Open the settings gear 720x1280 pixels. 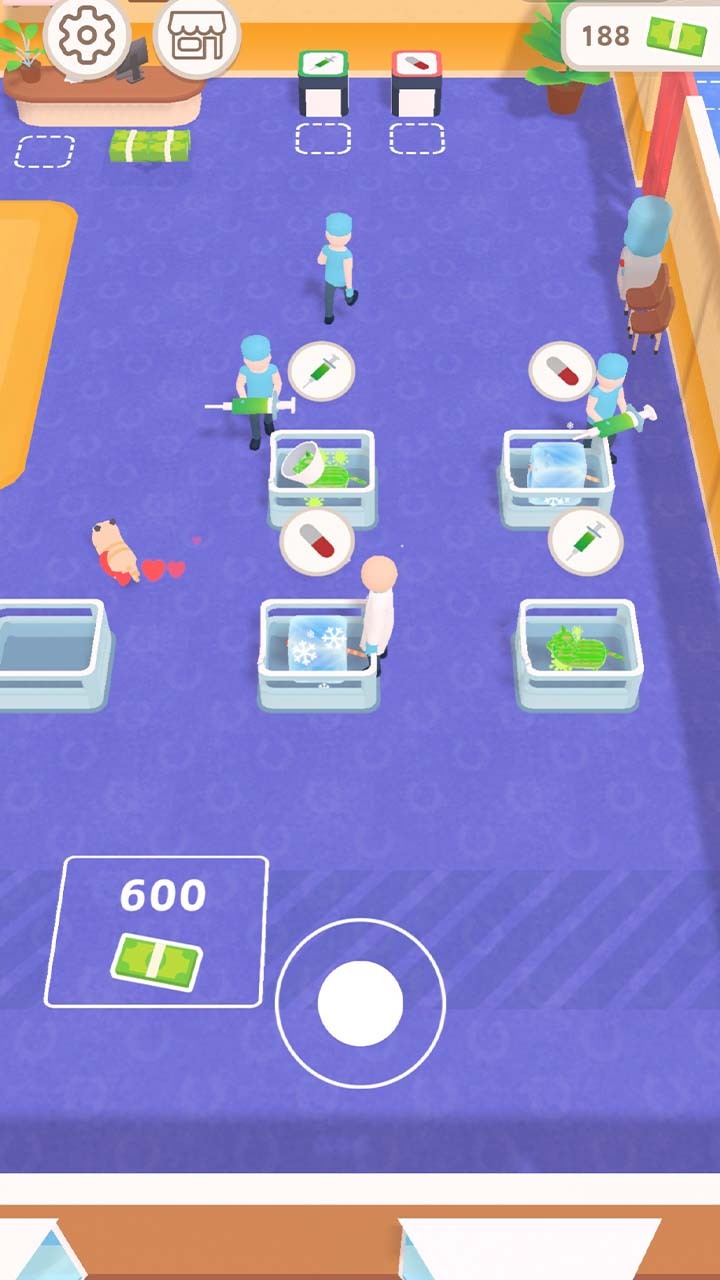(x=86, y=36)
